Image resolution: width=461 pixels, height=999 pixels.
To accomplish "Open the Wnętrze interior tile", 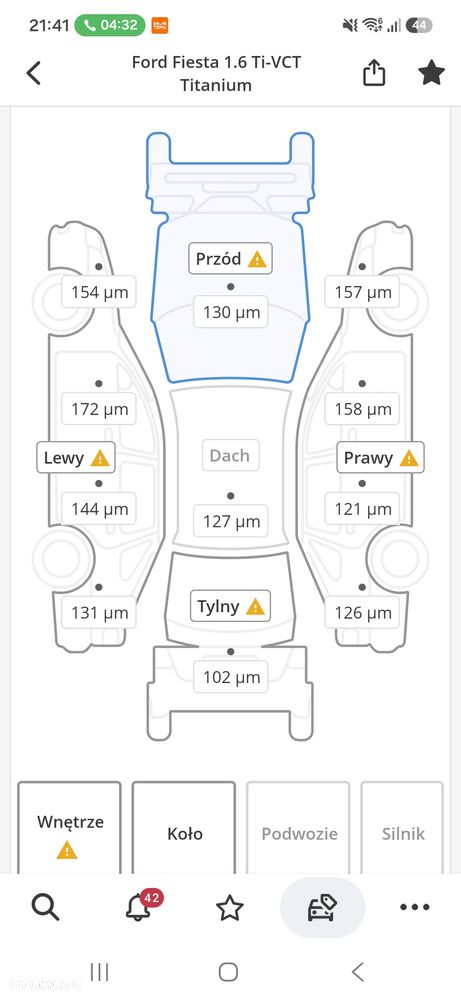I will [x=69, y=828].
